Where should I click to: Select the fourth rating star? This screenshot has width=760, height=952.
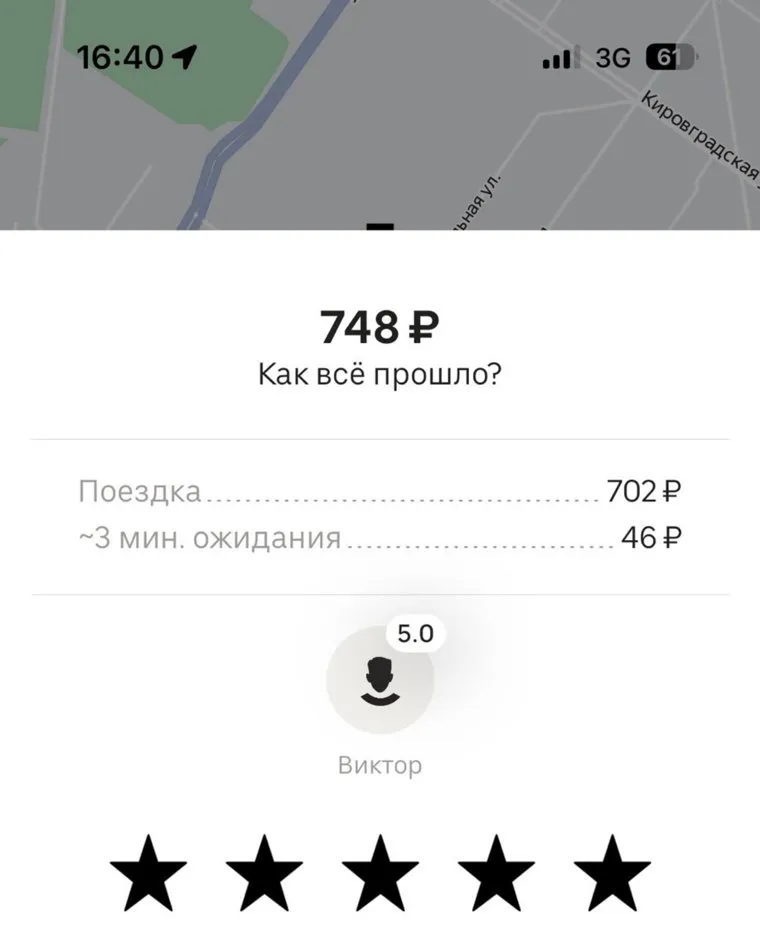(x=494, y=873)
